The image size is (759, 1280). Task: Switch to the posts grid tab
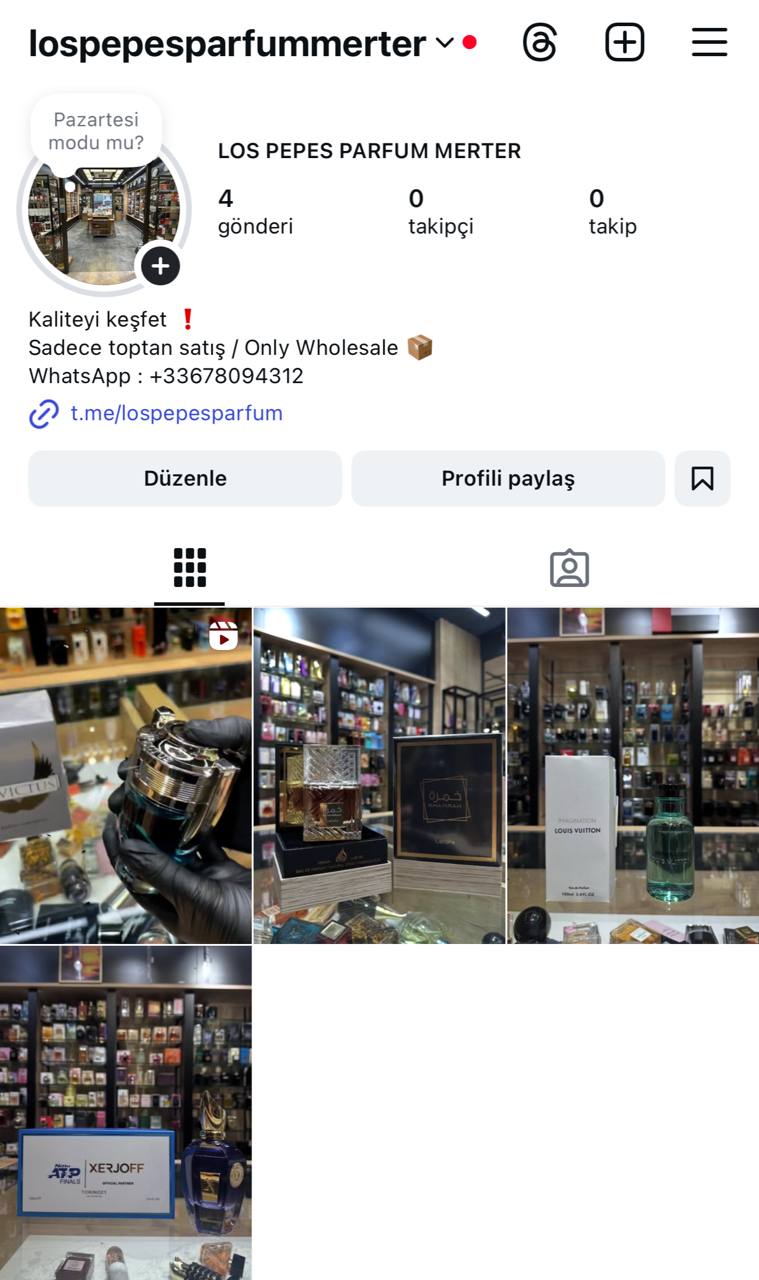(x=190, y=568)
